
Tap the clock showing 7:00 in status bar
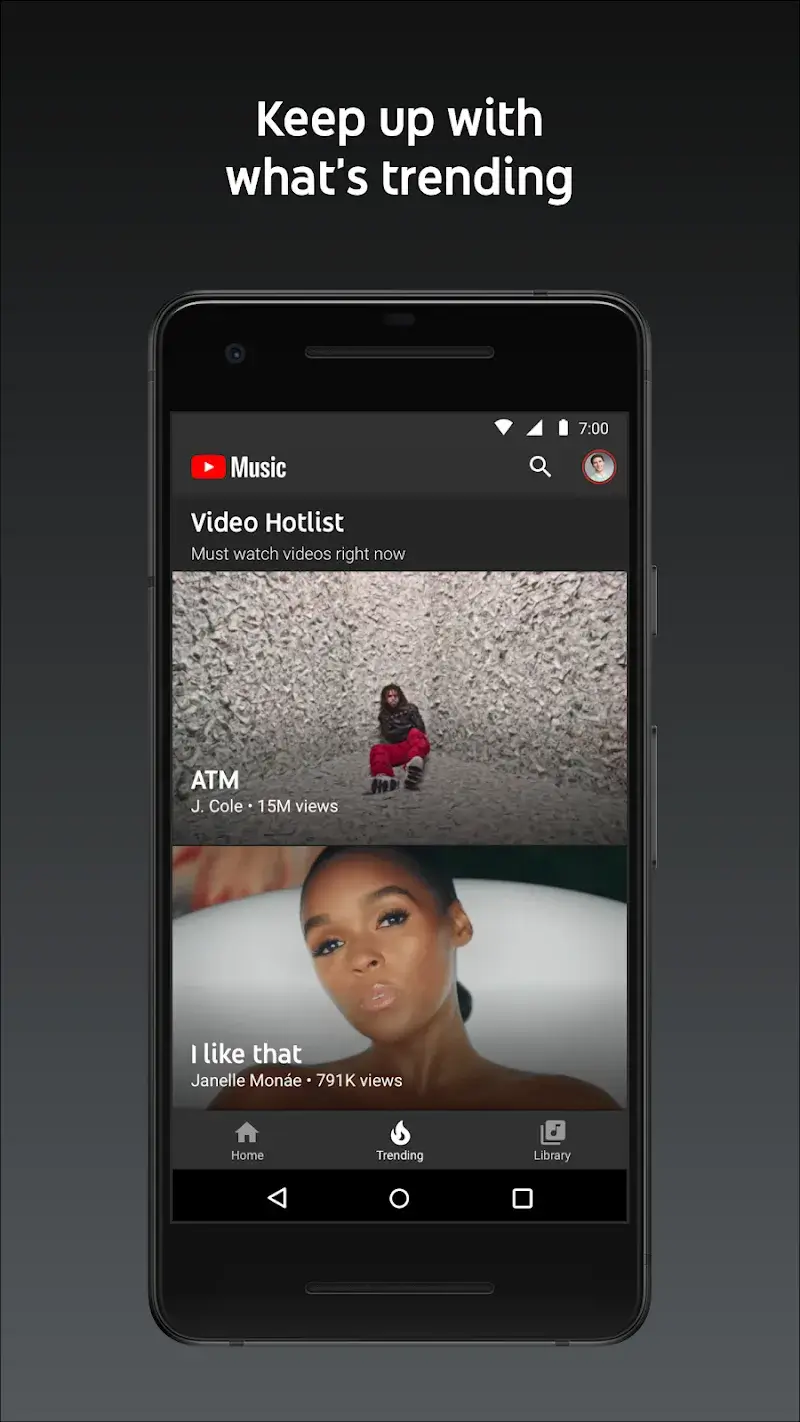coord(593,427)
